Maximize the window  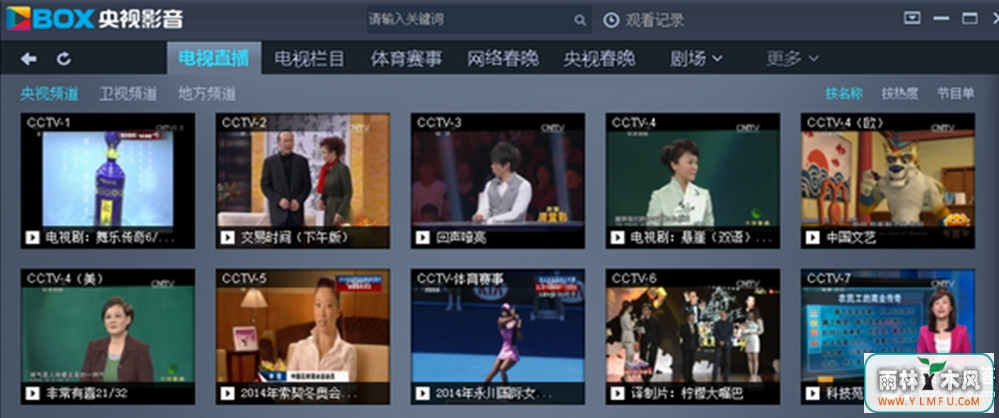tap(969, 18)
